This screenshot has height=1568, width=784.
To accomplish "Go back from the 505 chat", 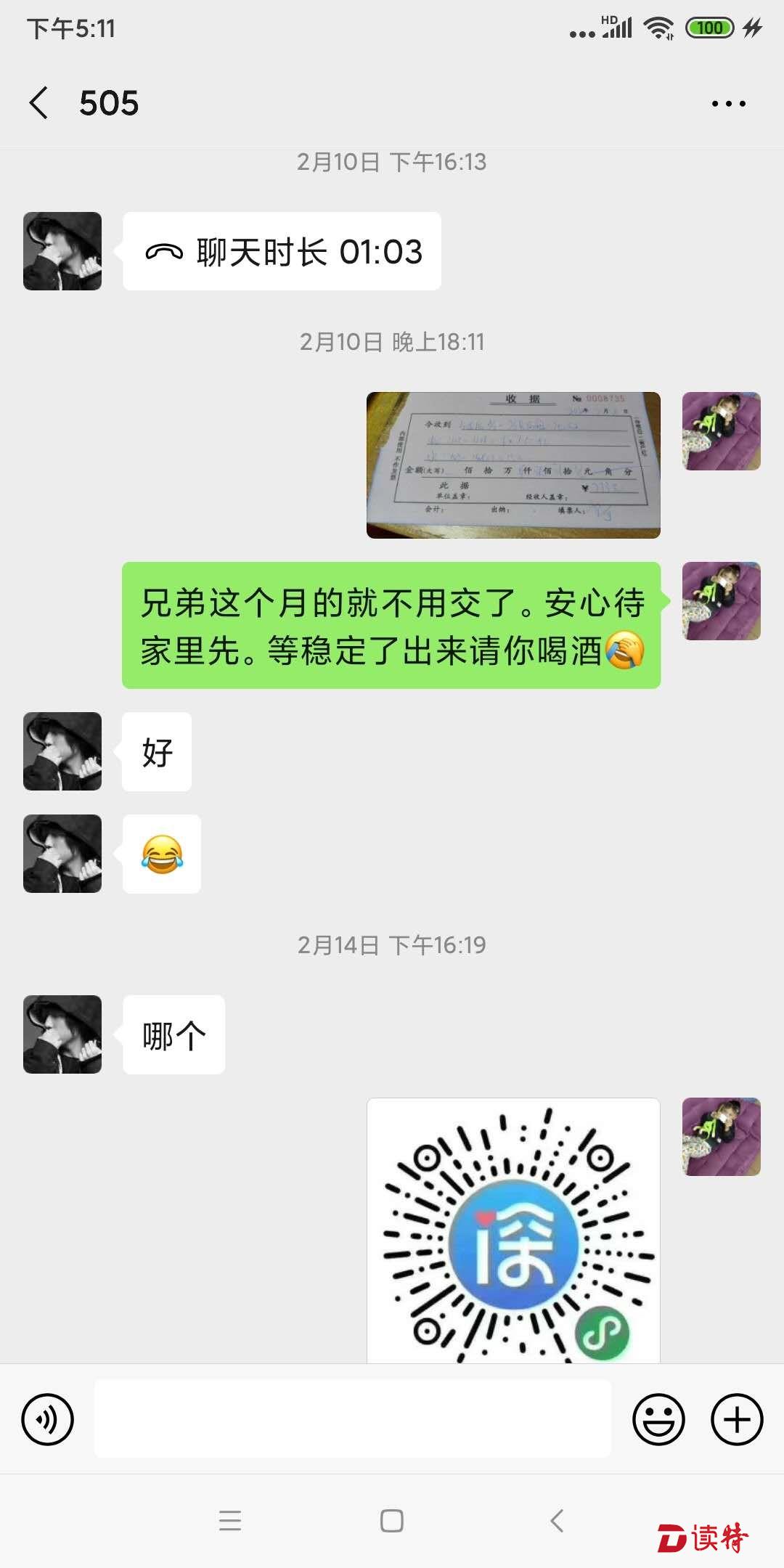I will pyautogui.click(x=39, y=102).
